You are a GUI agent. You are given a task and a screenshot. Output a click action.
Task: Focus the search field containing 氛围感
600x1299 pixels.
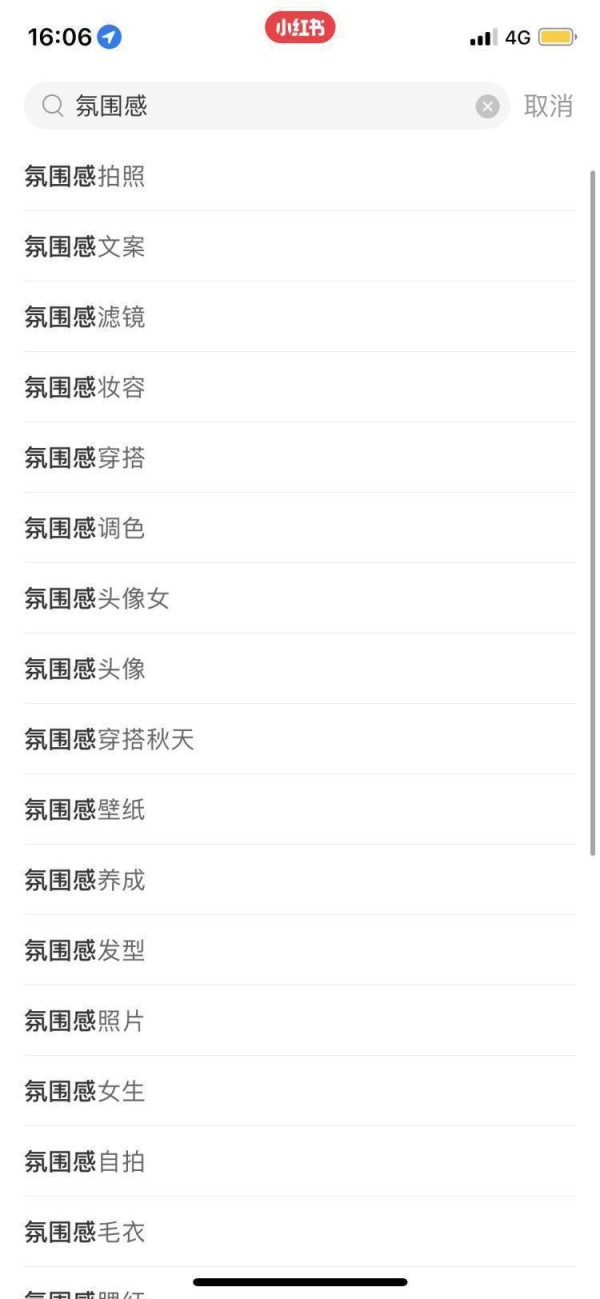pos(266,106)
